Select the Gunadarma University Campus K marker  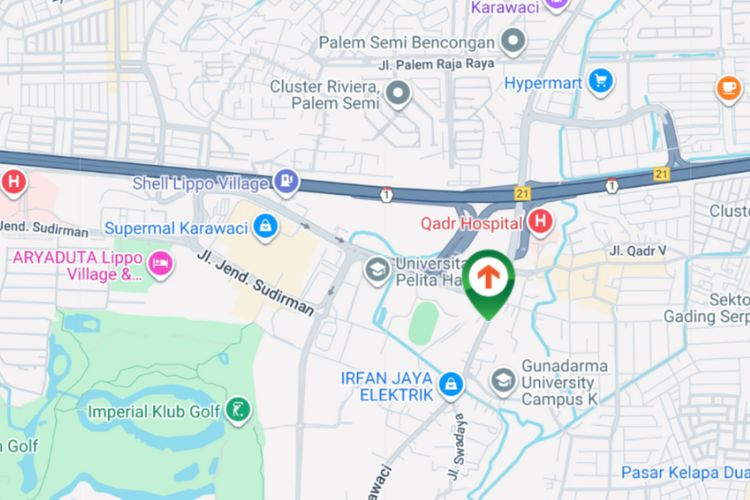pyautogui.click(x=503, y=381)
